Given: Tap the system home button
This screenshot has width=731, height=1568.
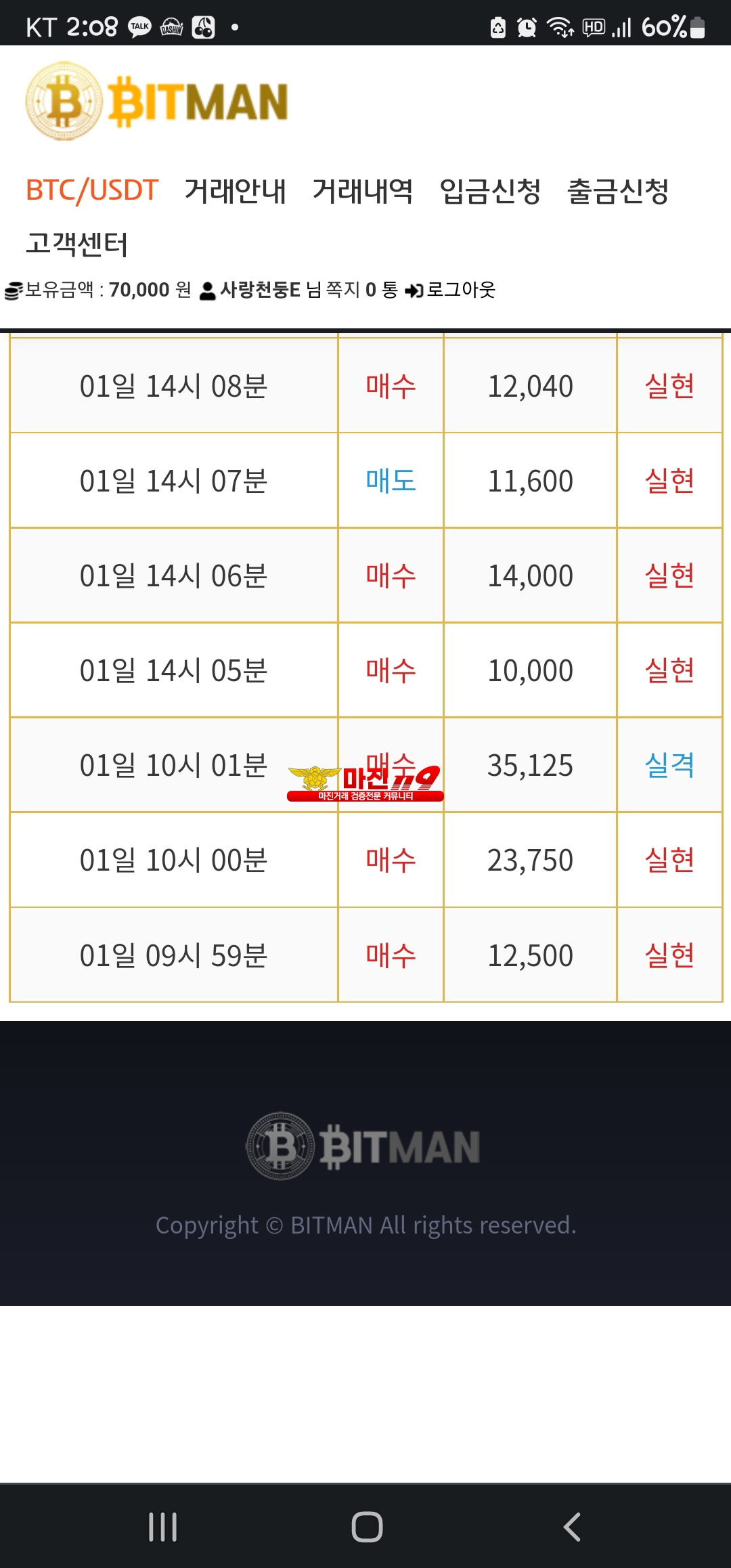Looking at the screenshot, I should [x=367, y=1527].
